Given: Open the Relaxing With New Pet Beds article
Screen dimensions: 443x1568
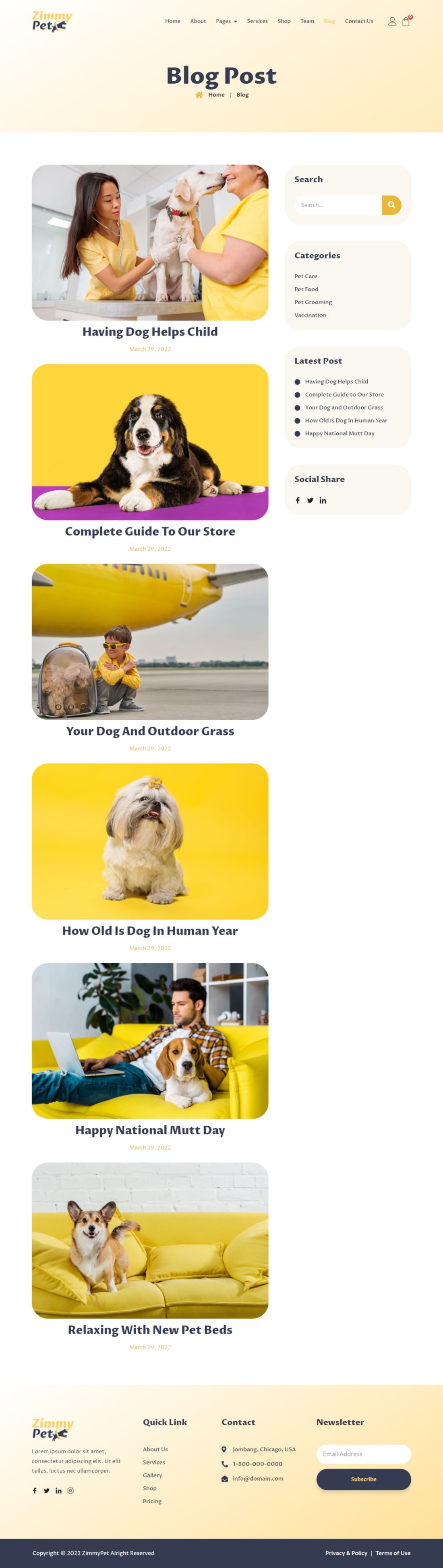Looking at the screenshot, I should 150,1329.
